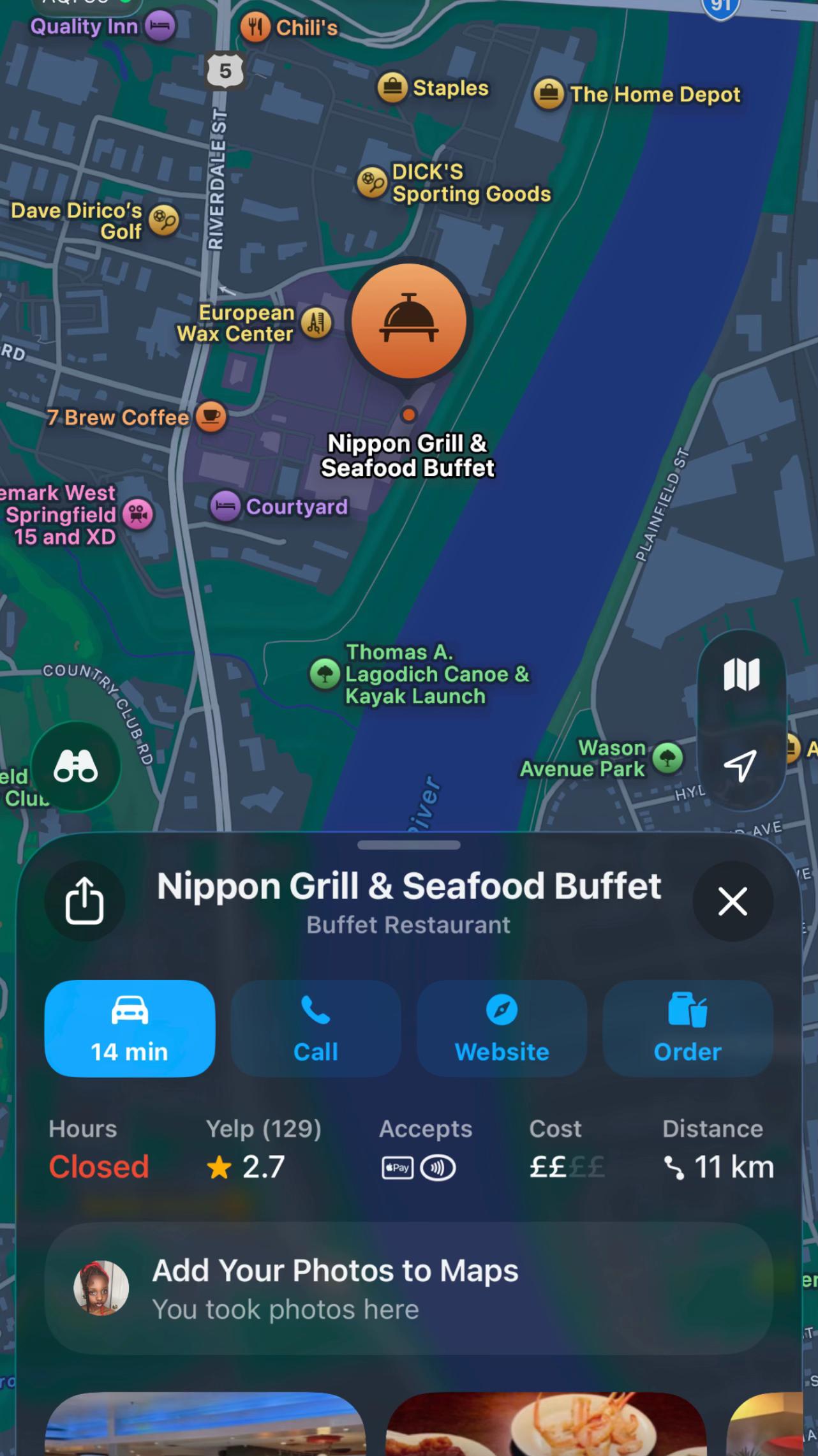818x1456 pixels.
Task: Open the map mode selector
Action: pos(741,674)
